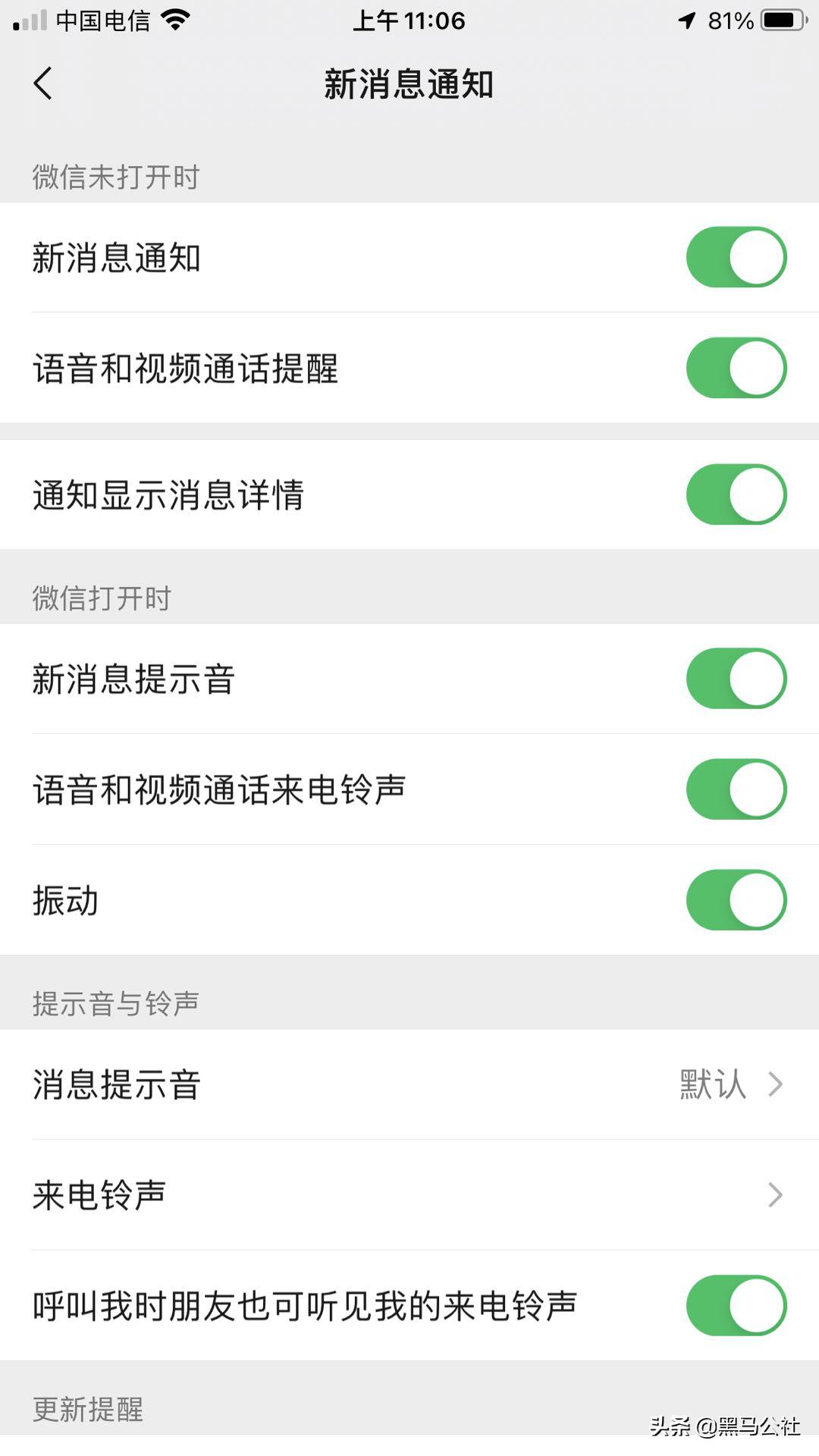
Task: Disable the 新消息通知 switch
Action: 736,257
